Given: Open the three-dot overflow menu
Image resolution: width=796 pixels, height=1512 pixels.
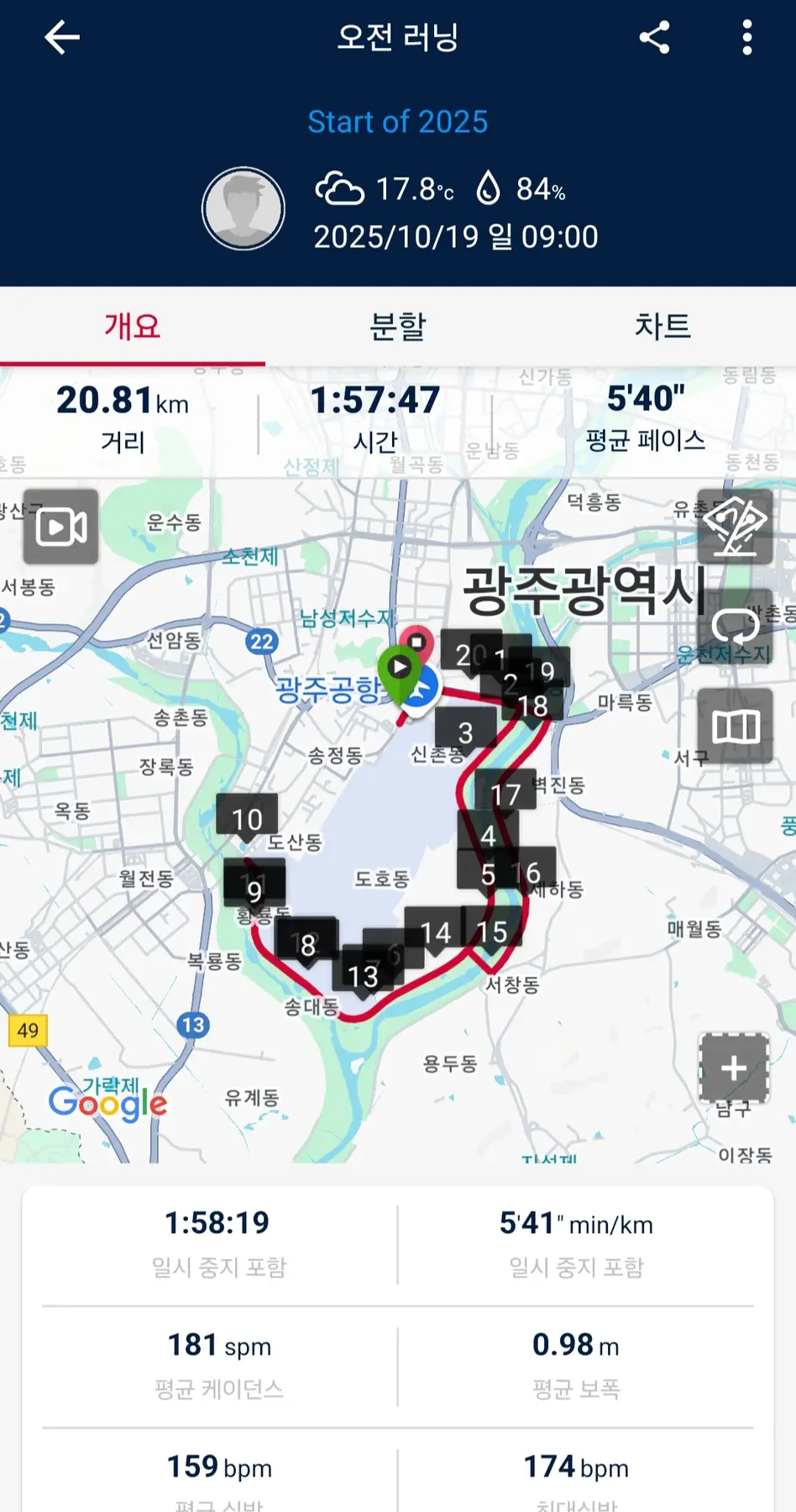Looking at the screenshot, I should click(x=746, y=38).
